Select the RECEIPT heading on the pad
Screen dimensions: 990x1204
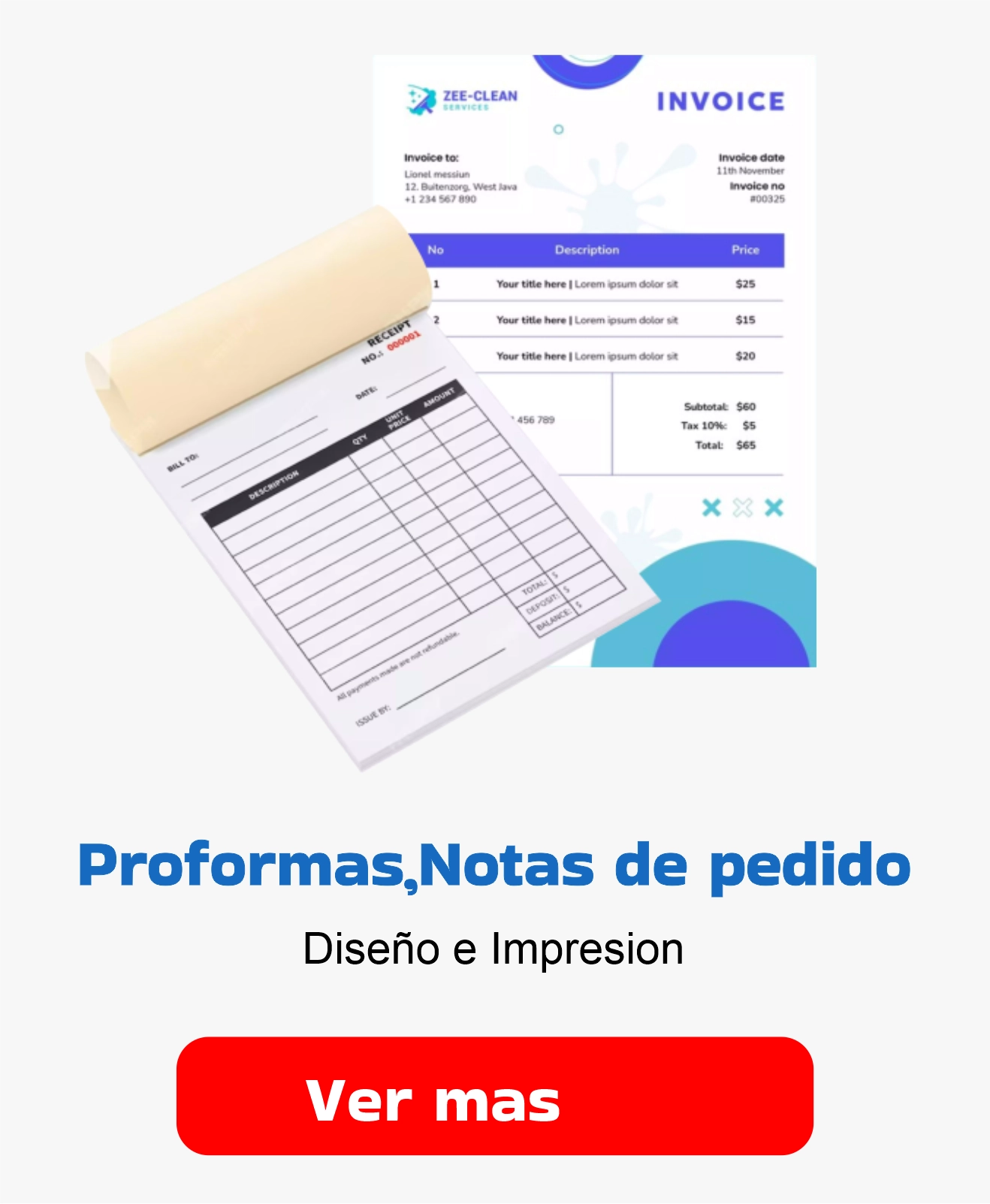[390, 333]
